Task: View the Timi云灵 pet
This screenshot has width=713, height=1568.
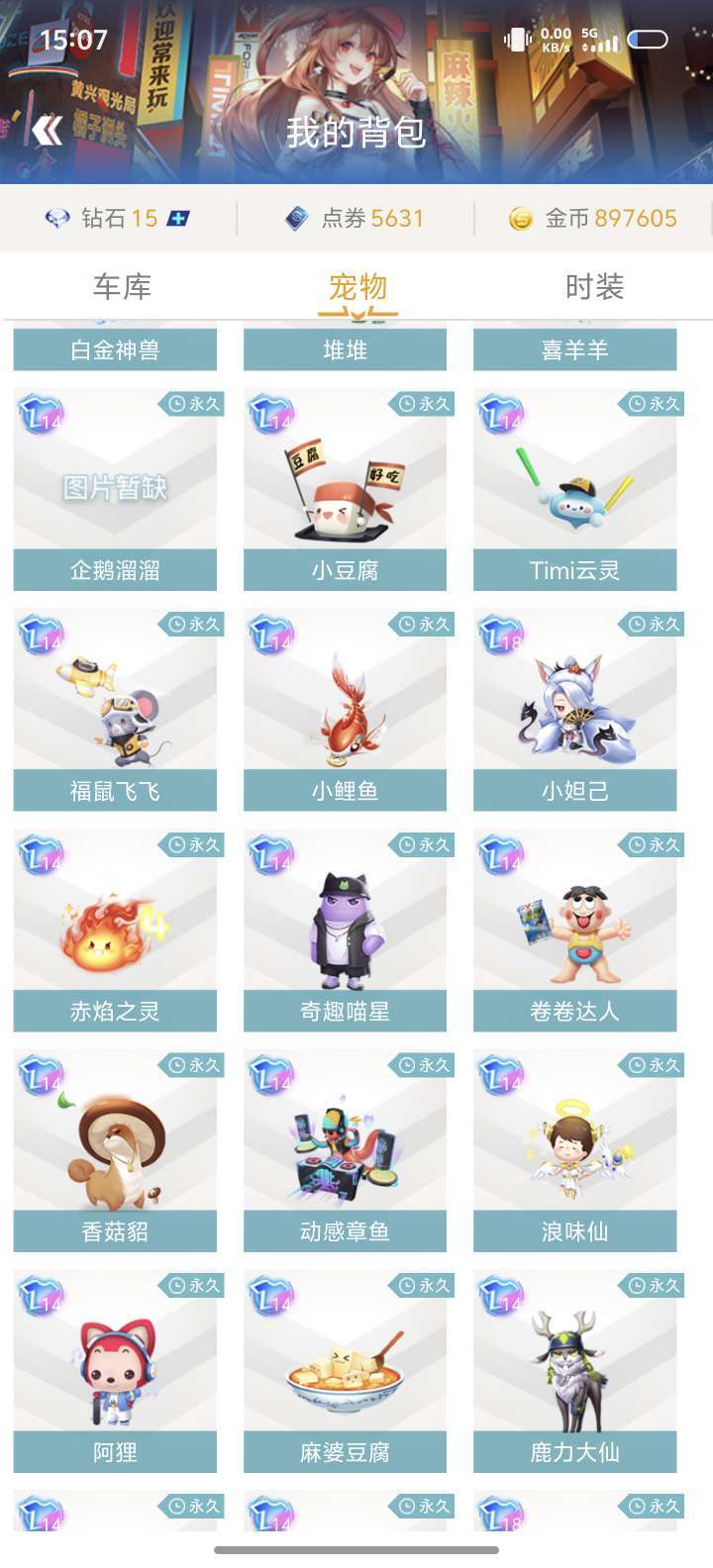Action: 574,489
